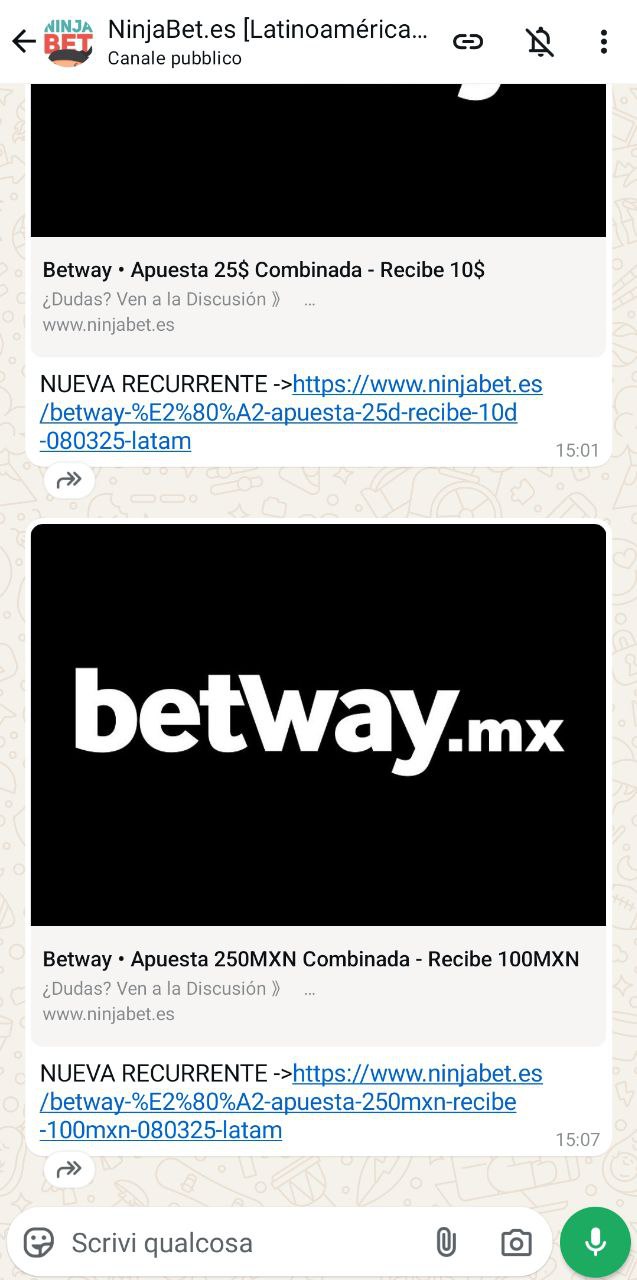
Task: Open the emoji and sticker picker
Action: pos(38,1242)
